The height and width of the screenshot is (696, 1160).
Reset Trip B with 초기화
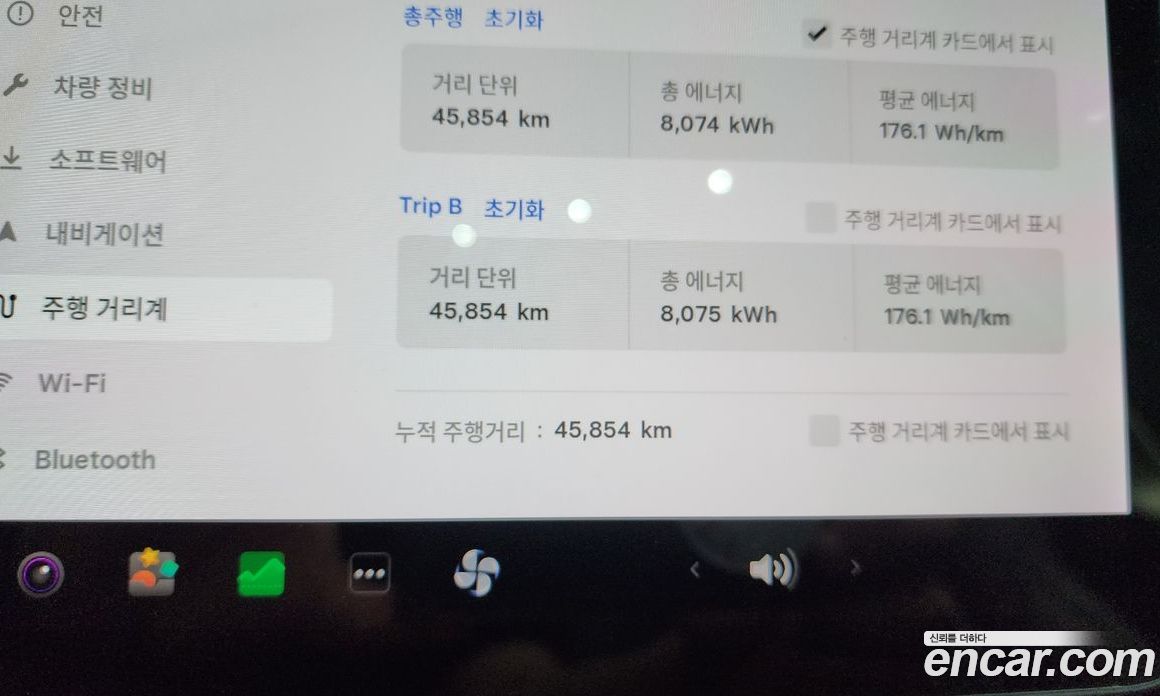[x=514, y=209]
